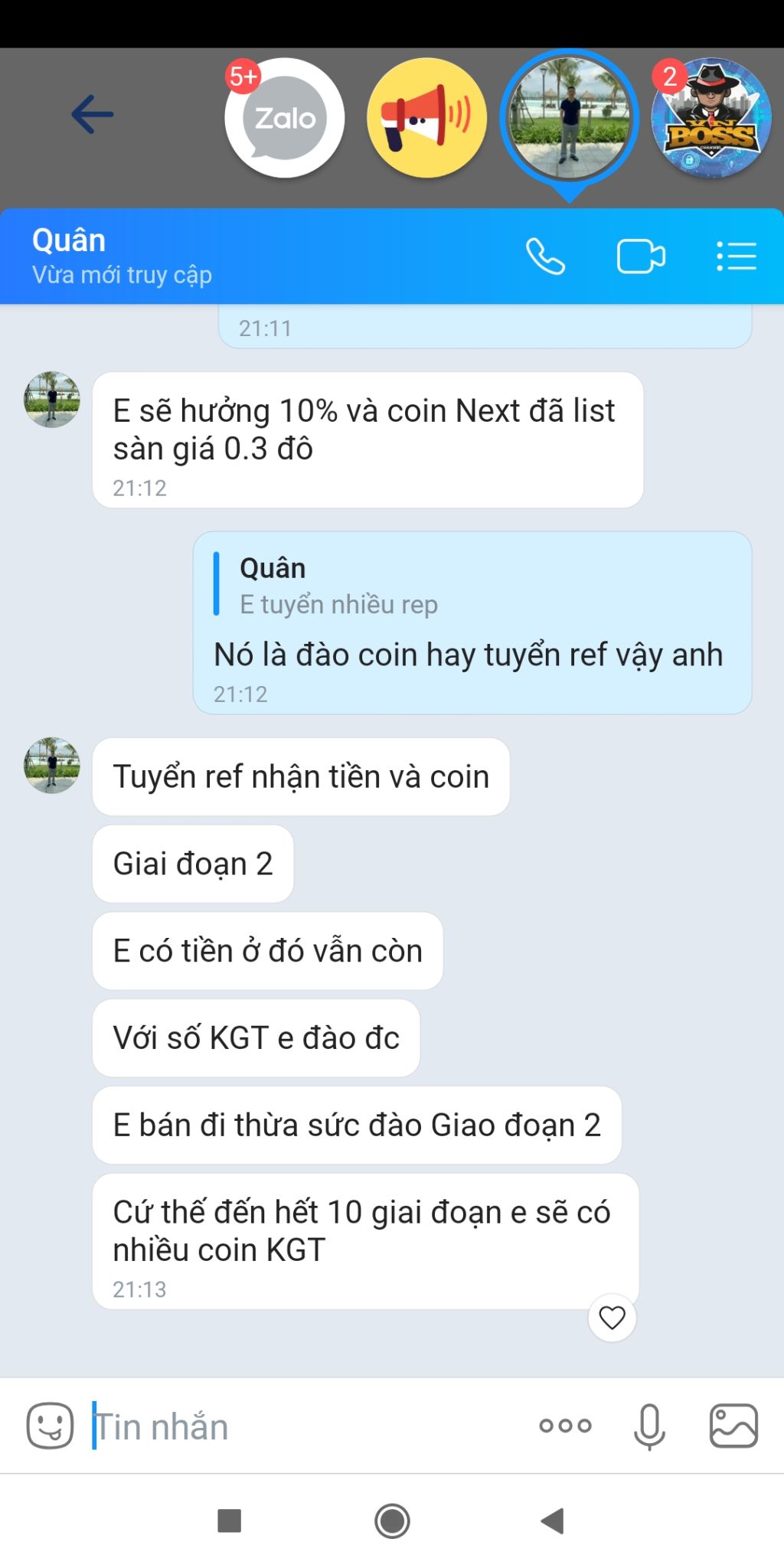784x1568 pixels.
Task: Start a video call with Quân
Action: tap(641, 256)
